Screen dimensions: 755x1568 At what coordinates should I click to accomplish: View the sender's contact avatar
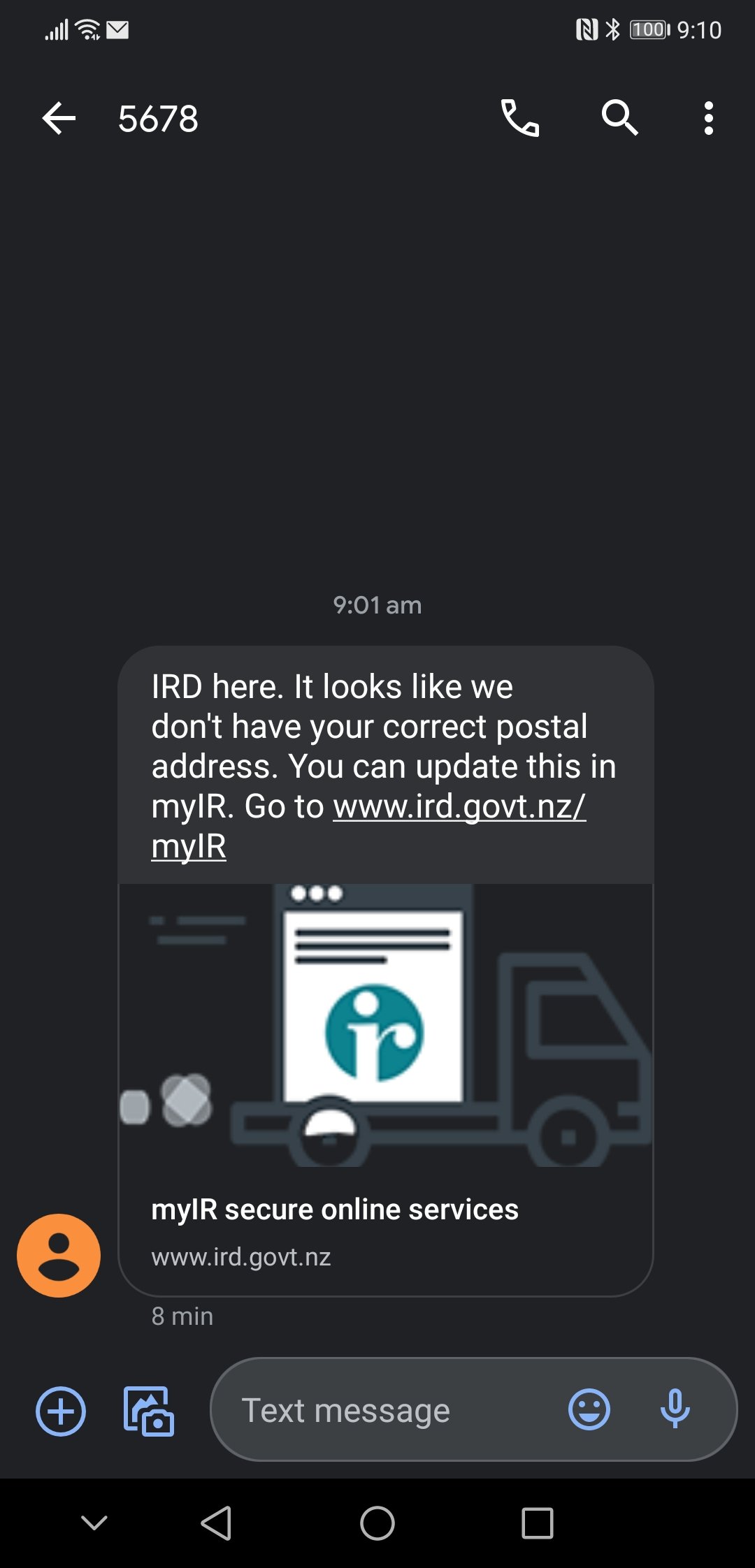59,1256
